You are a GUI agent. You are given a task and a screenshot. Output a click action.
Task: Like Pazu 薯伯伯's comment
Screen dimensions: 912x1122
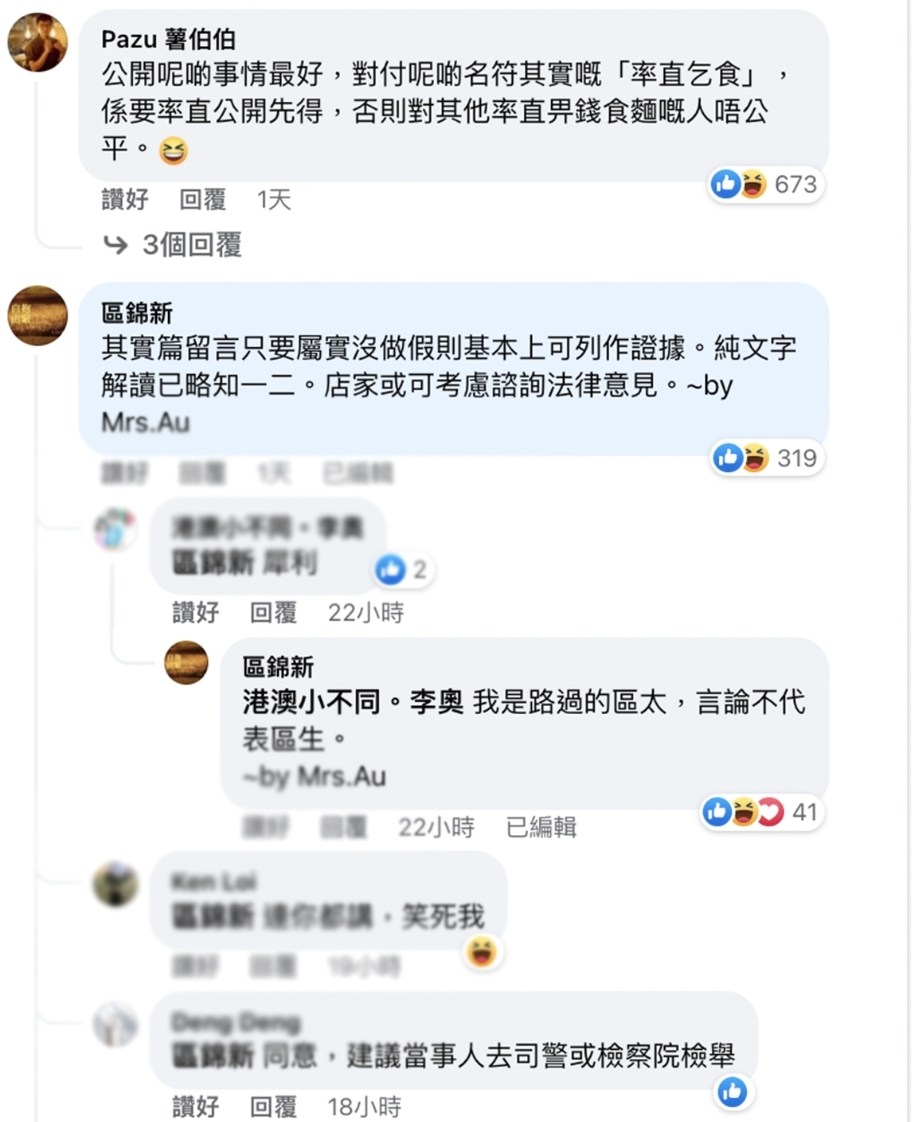pyautogui.click(x=125, y=199)
